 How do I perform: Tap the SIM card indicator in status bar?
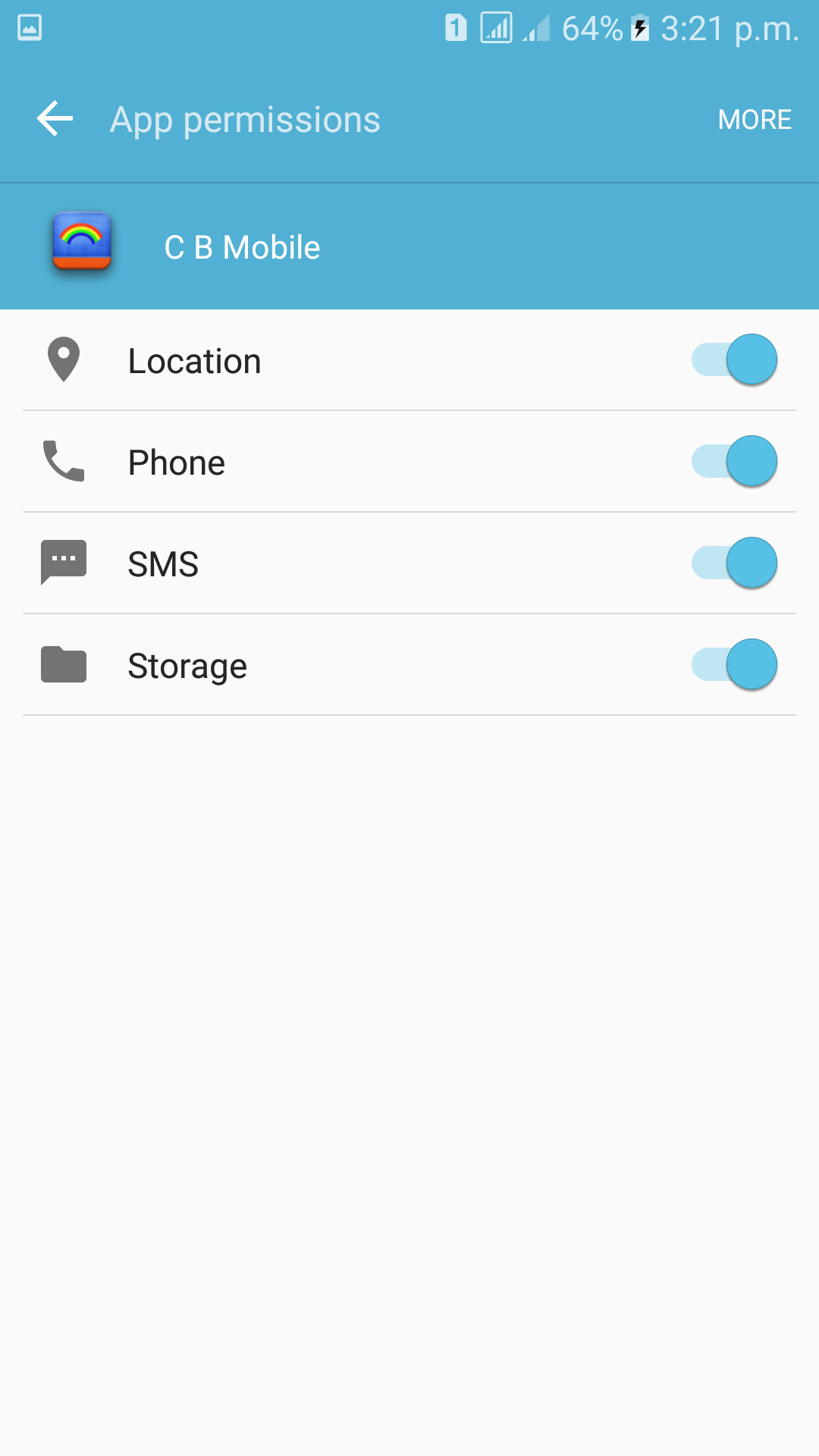coord(456,28)
